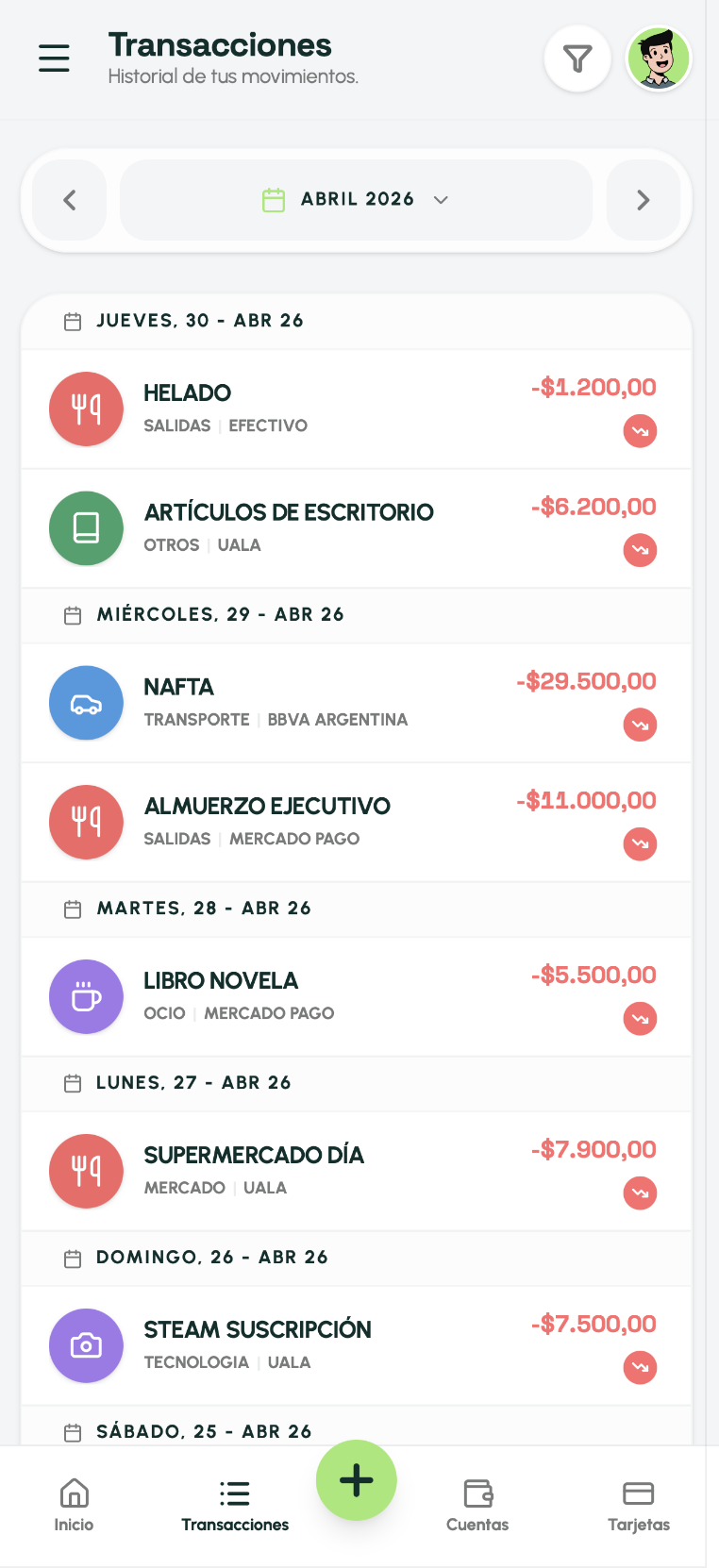Select the Transacciones tab
This screenshot has height=1568, width=719.
pos(235,1506)
